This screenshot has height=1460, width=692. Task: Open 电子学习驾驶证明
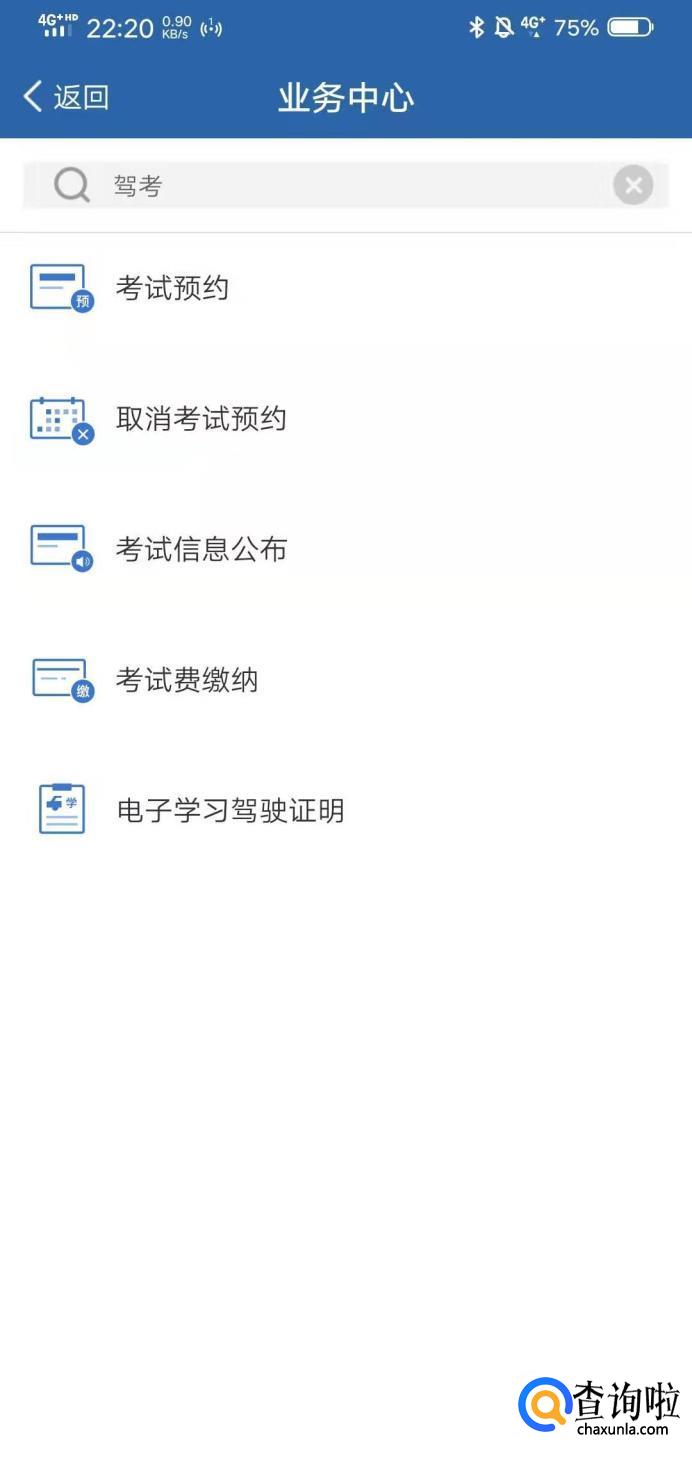[x=230, y=810]
